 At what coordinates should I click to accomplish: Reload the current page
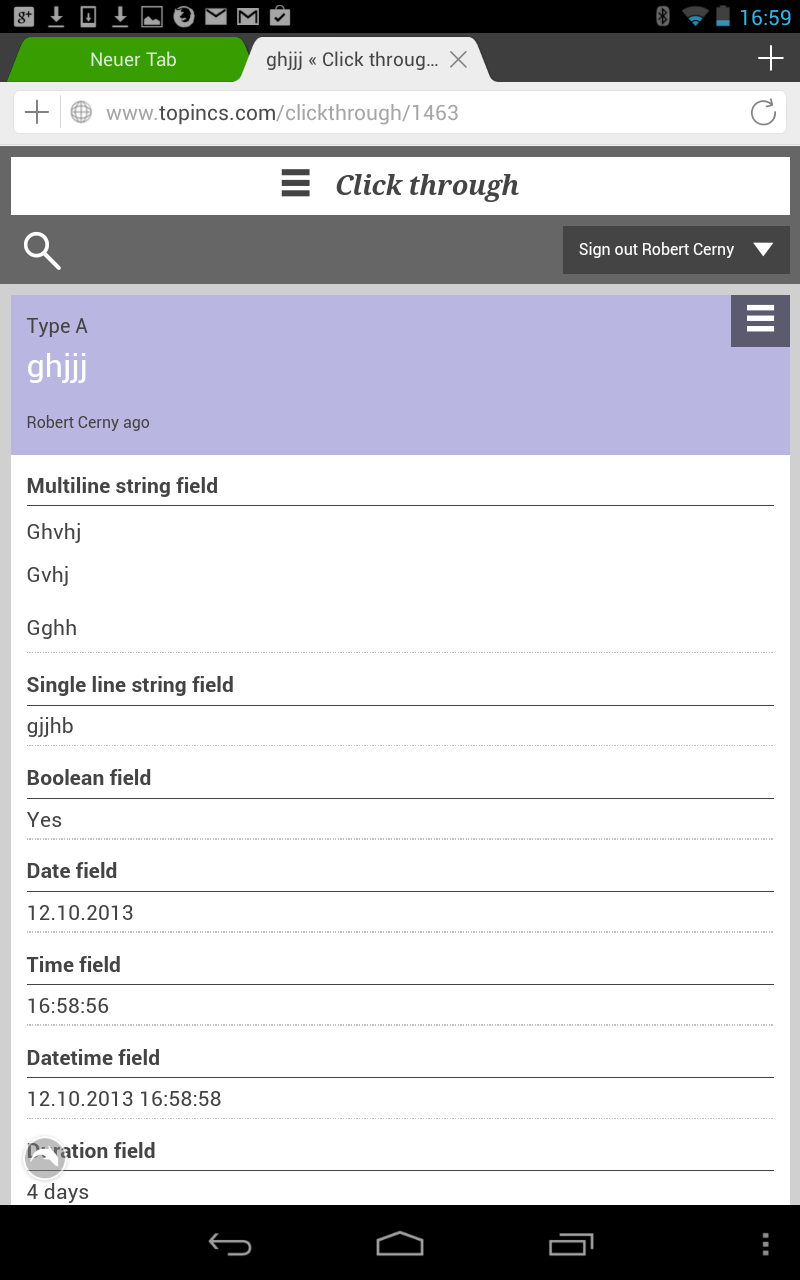tap(763, 113)
